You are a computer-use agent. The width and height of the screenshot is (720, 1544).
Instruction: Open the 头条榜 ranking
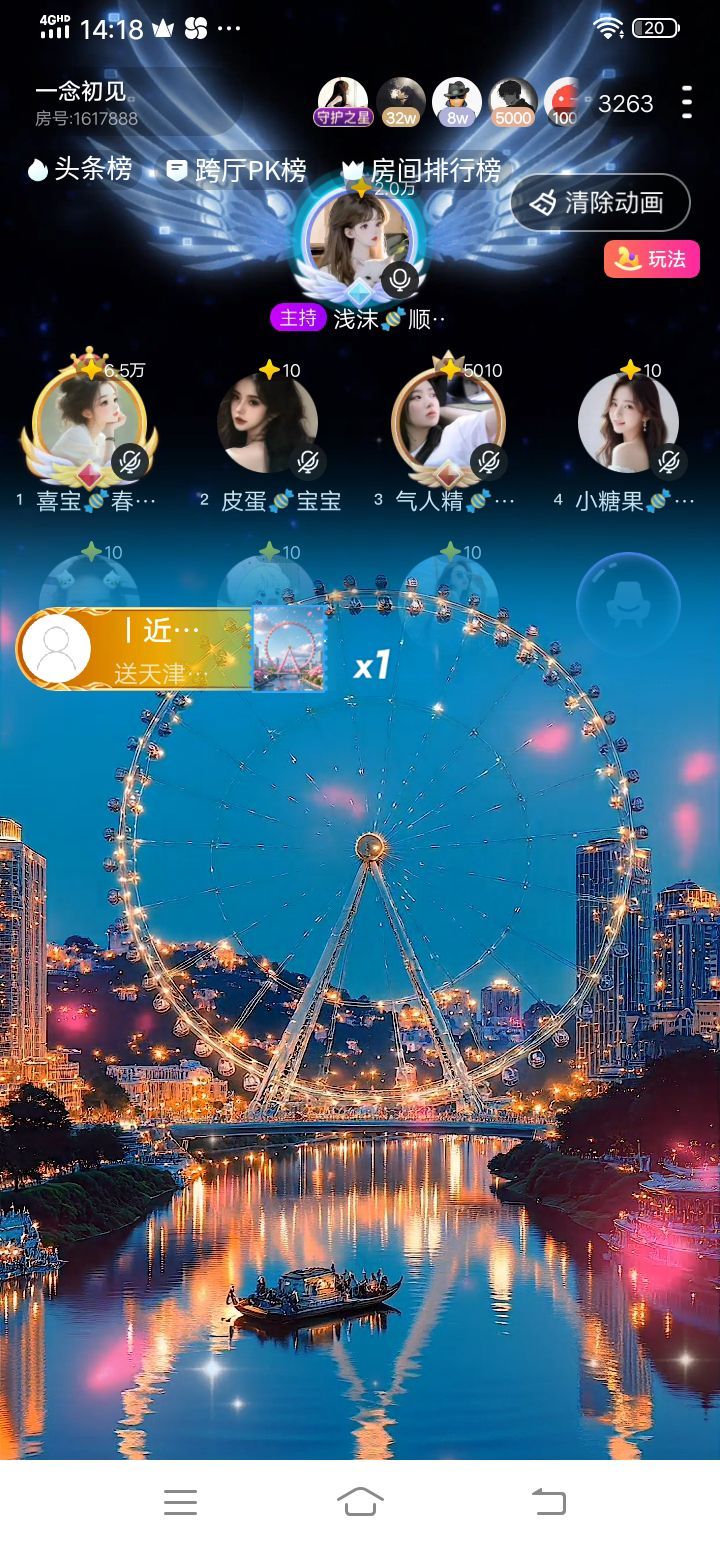coord(80,170)
